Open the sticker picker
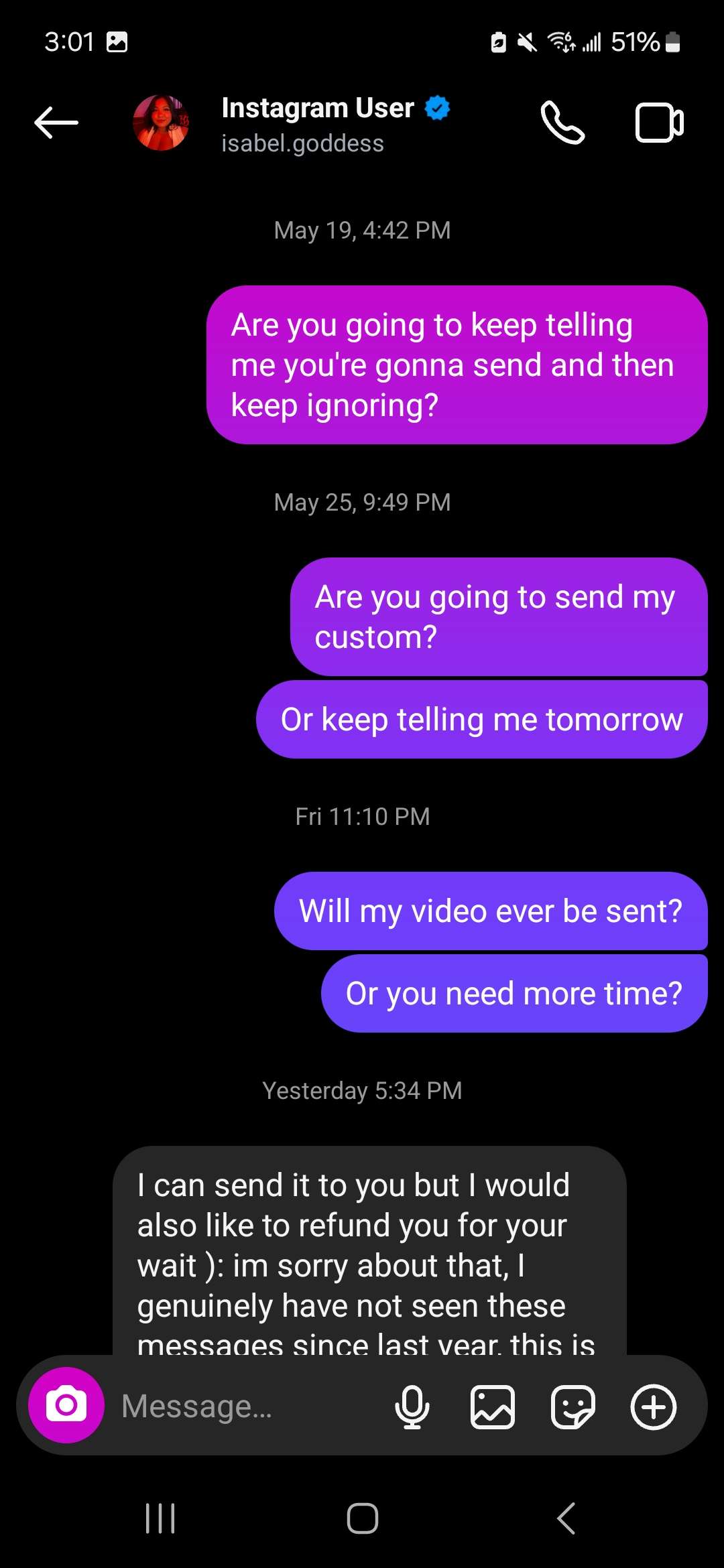Viewport: 724px width, 1568px height. 573,1407
